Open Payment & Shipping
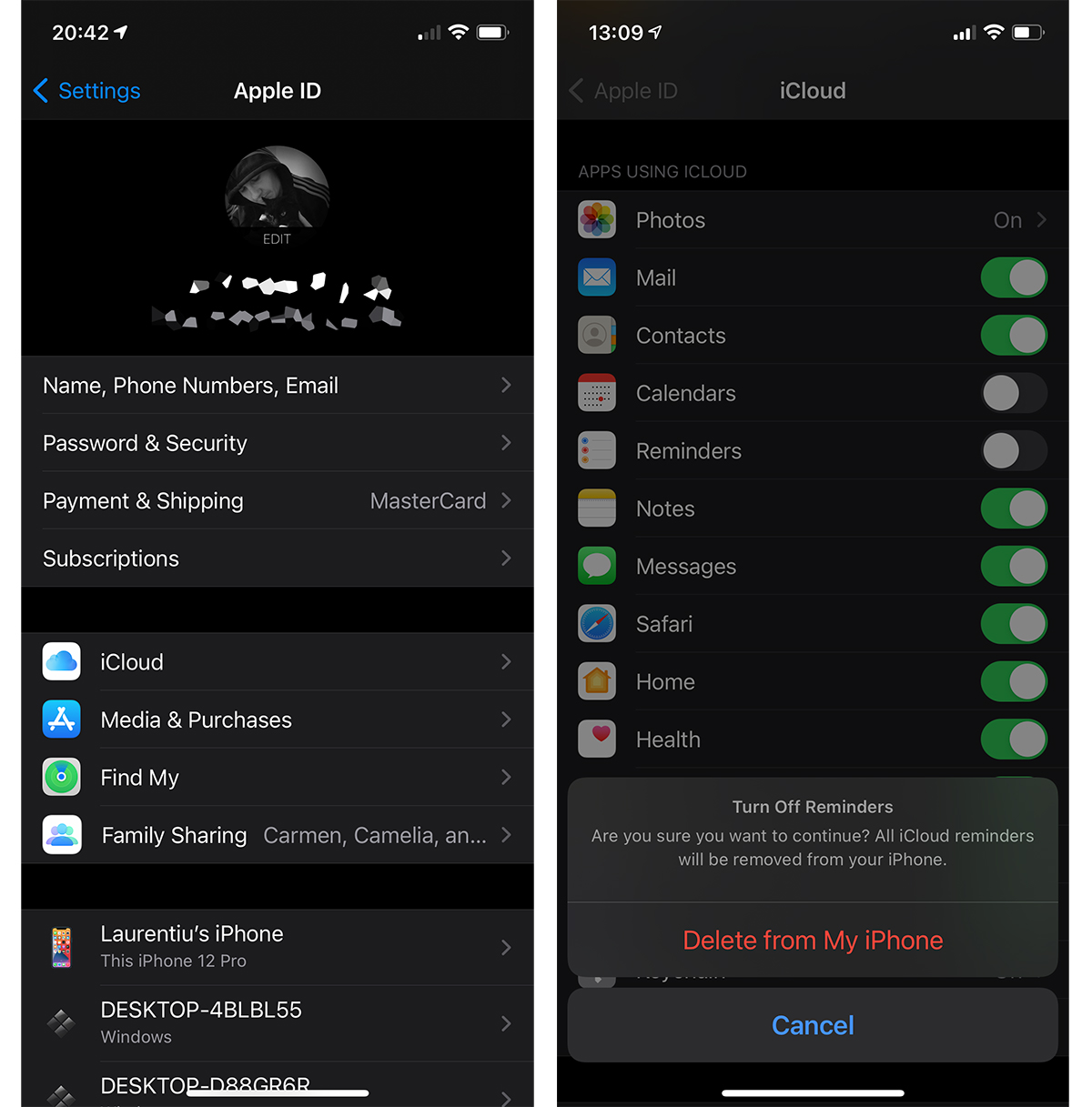The image size is (1092, 1107). (x=277, y=501)
